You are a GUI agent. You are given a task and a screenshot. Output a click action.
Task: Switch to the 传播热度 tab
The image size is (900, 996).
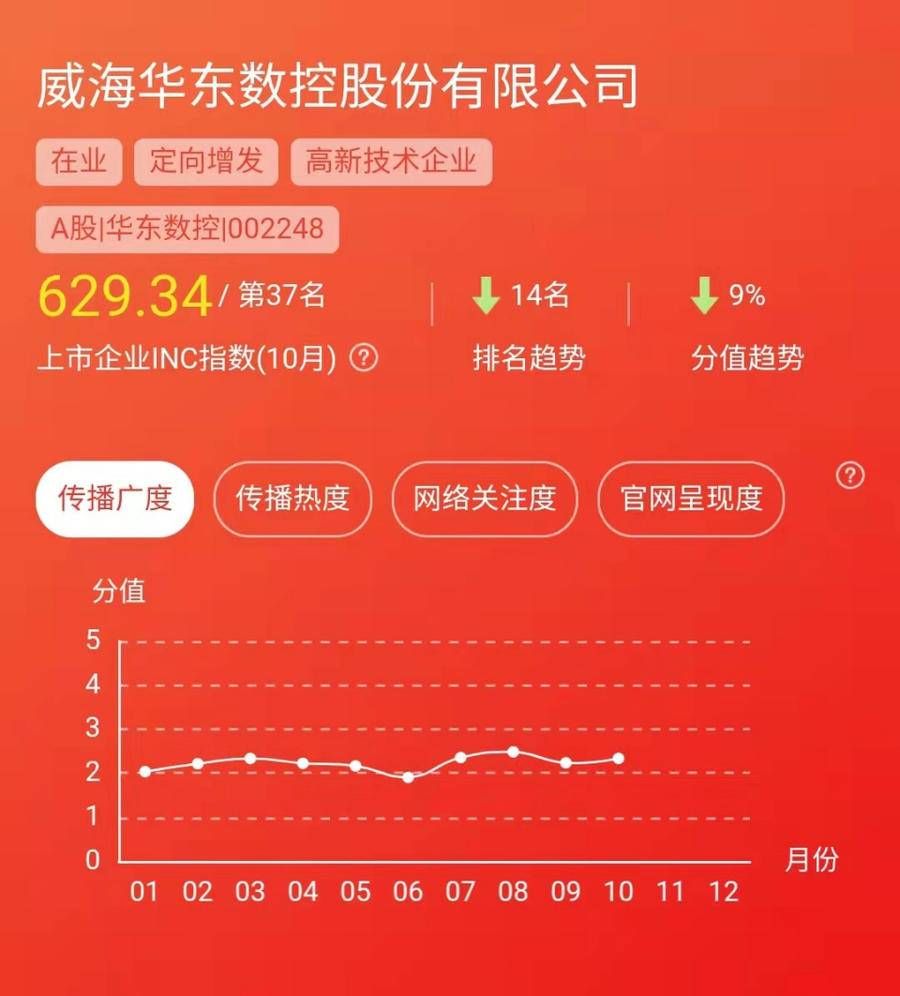click(293, 499)
